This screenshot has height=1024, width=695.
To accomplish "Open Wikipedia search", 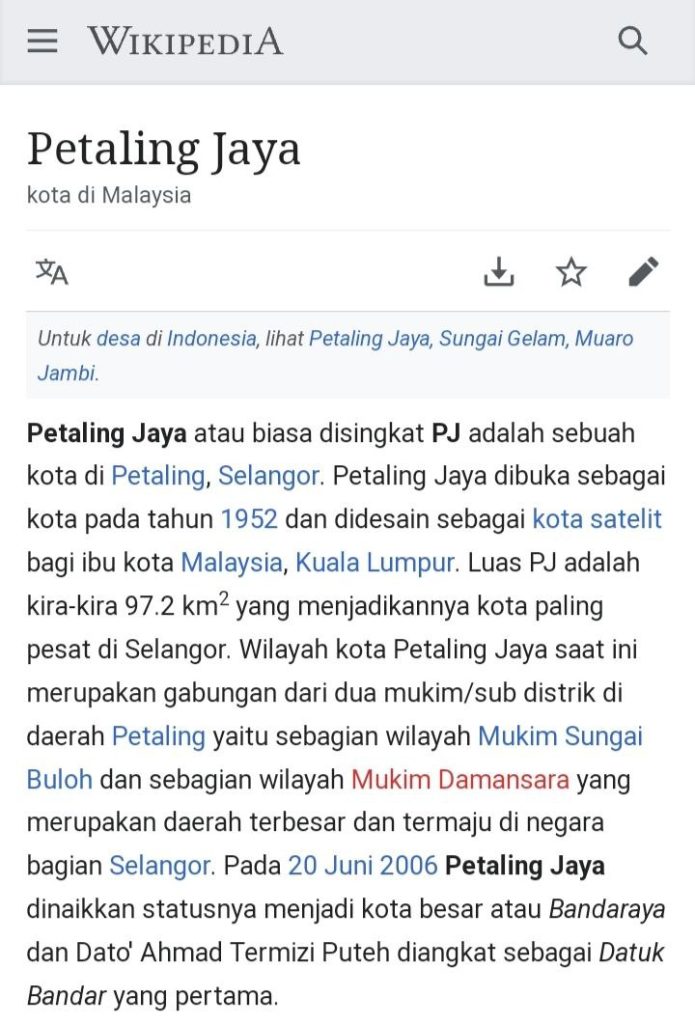I will click(633, 41).
